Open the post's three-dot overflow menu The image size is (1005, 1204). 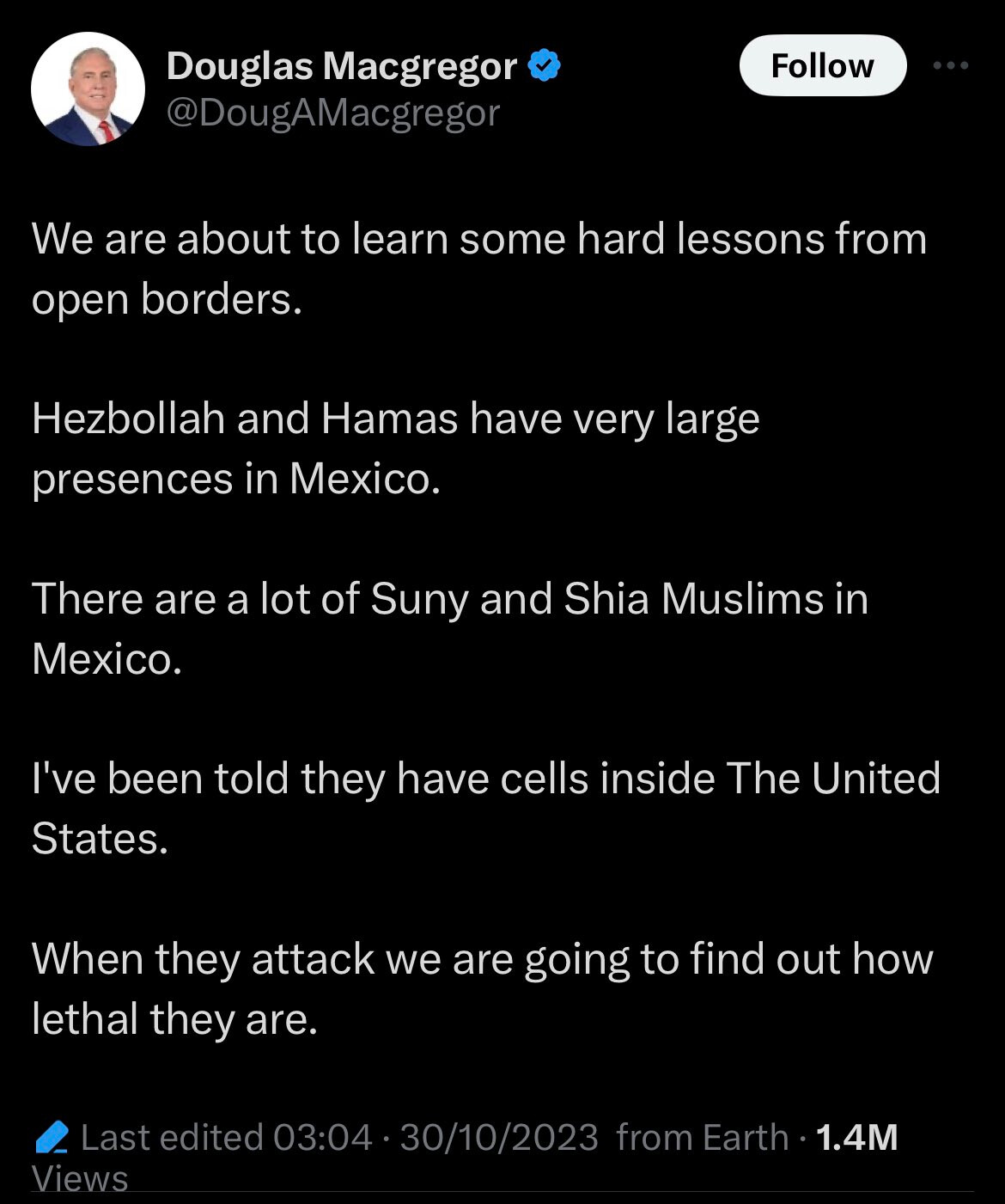951,65
